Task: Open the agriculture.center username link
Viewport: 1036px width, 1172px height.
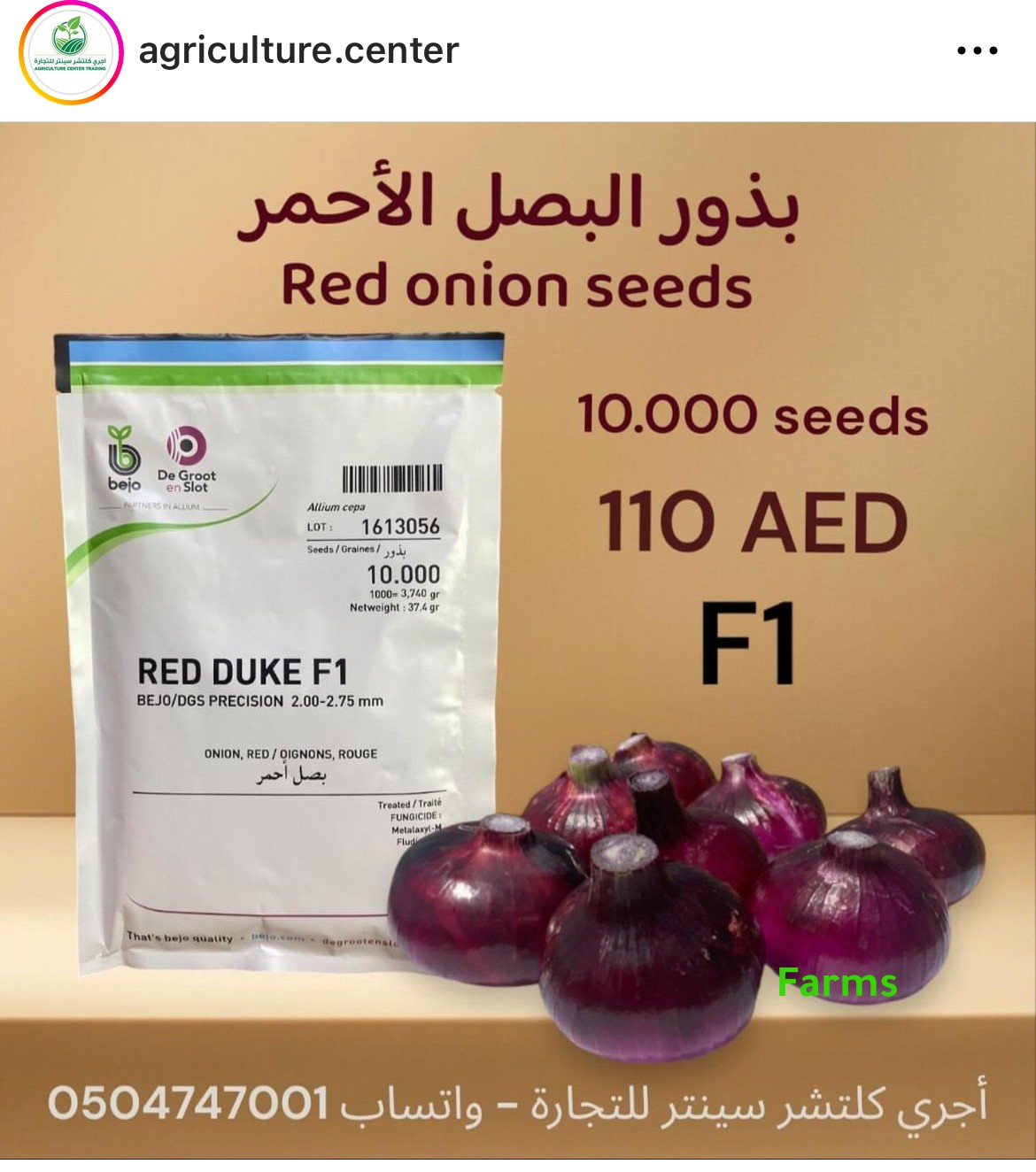Action: click(298, 50)
